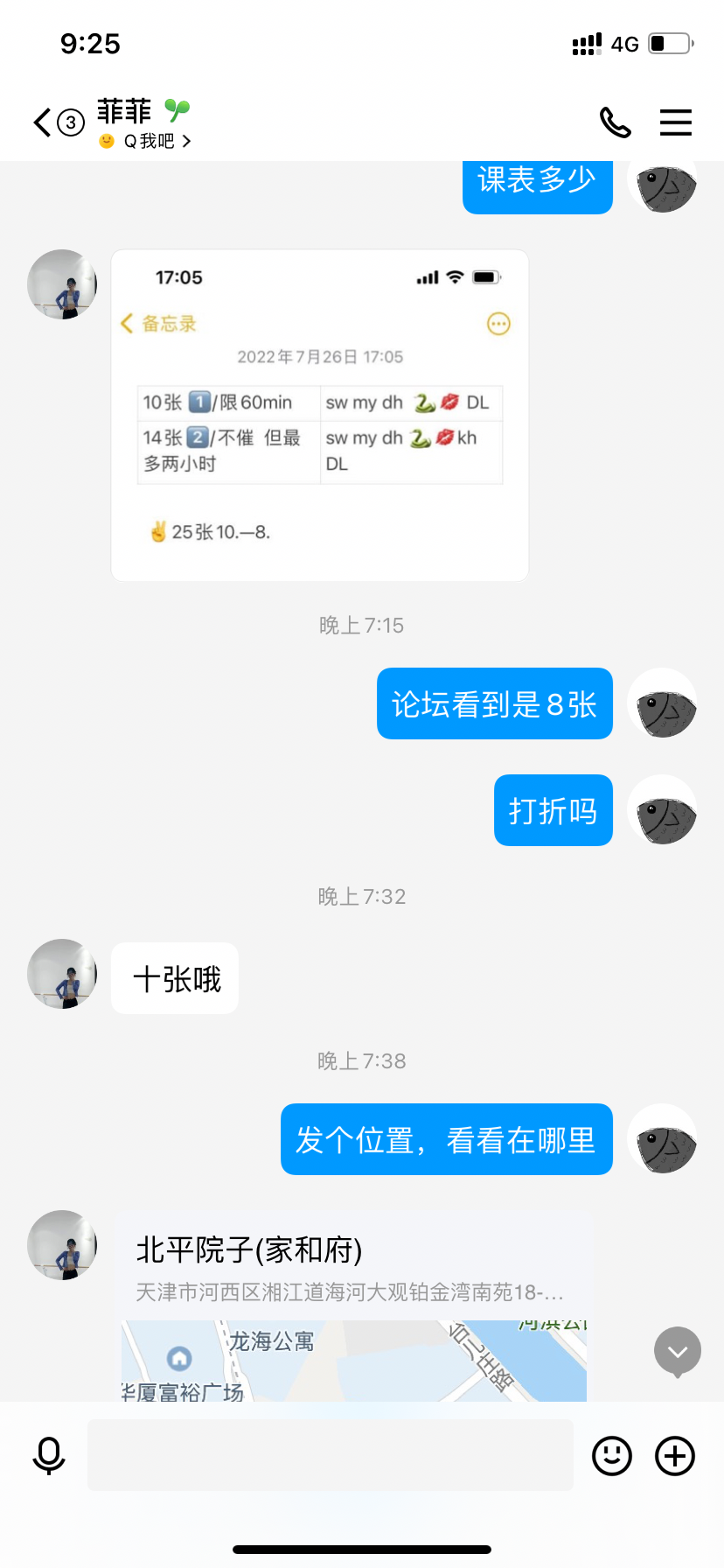
Task: Open your own avatar next to 课表多少
Action: 662,186
